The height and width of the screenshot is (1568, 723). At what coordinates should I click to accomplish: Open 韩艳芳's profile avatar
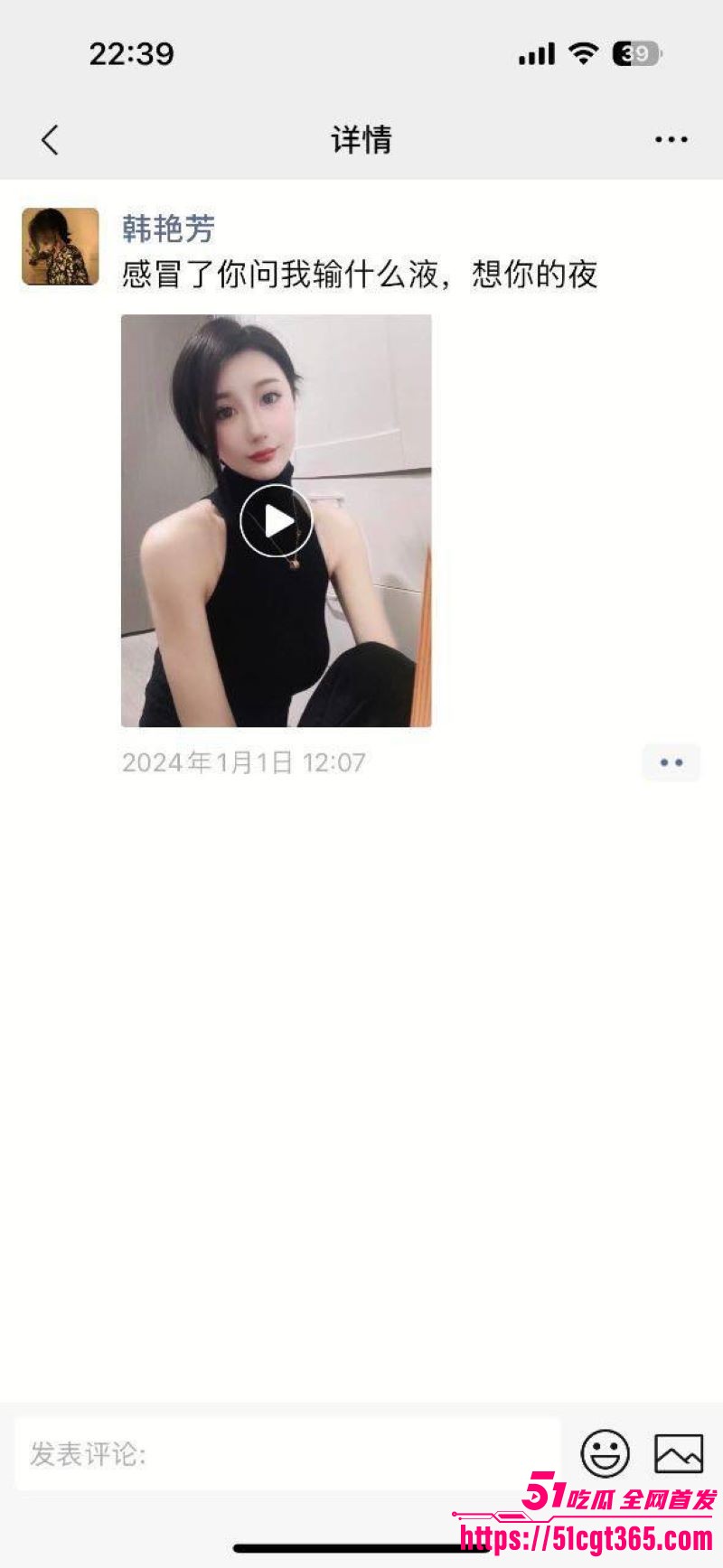click(61, 247)
